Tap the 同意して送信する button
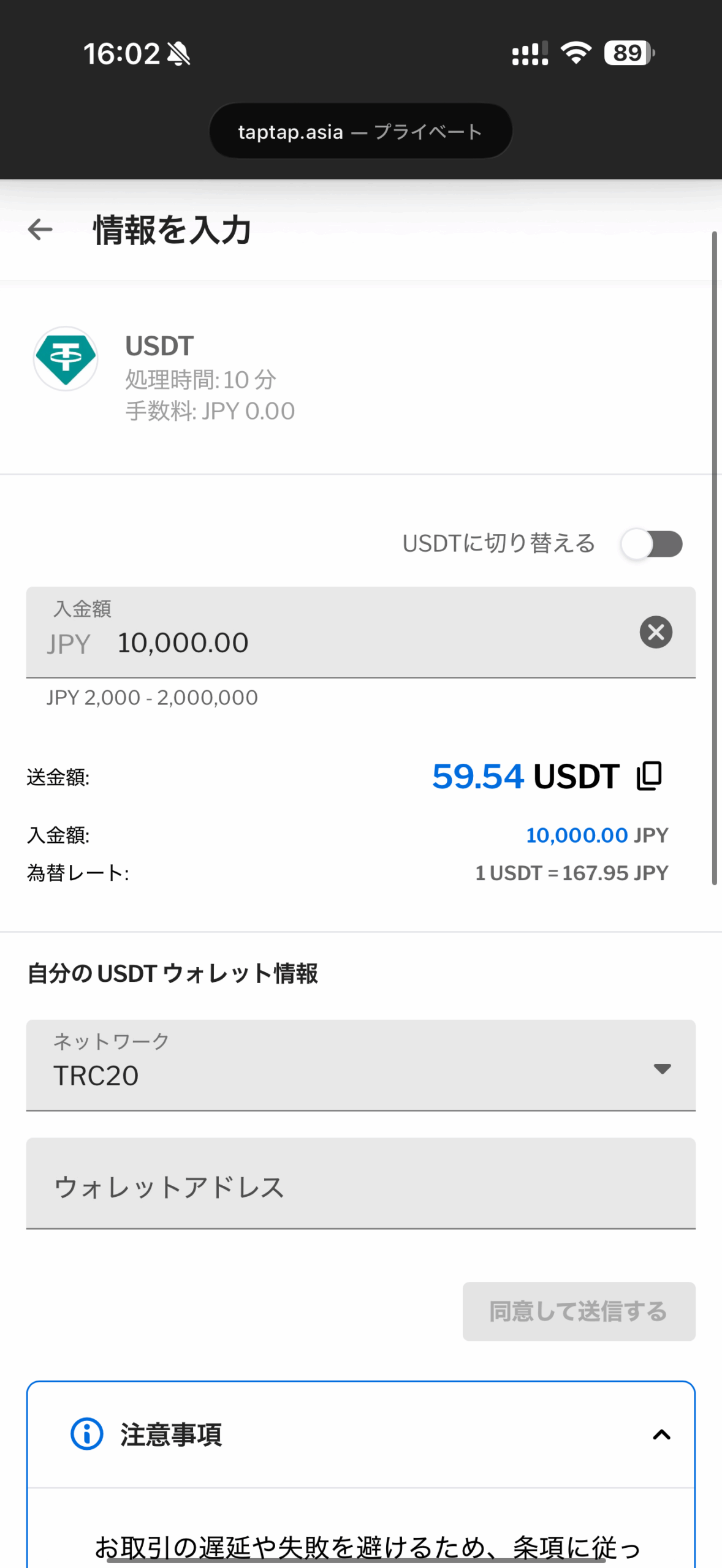The width and height of the screenshot is (722, 1568). pyautogui.click(x=579, y=1311)
